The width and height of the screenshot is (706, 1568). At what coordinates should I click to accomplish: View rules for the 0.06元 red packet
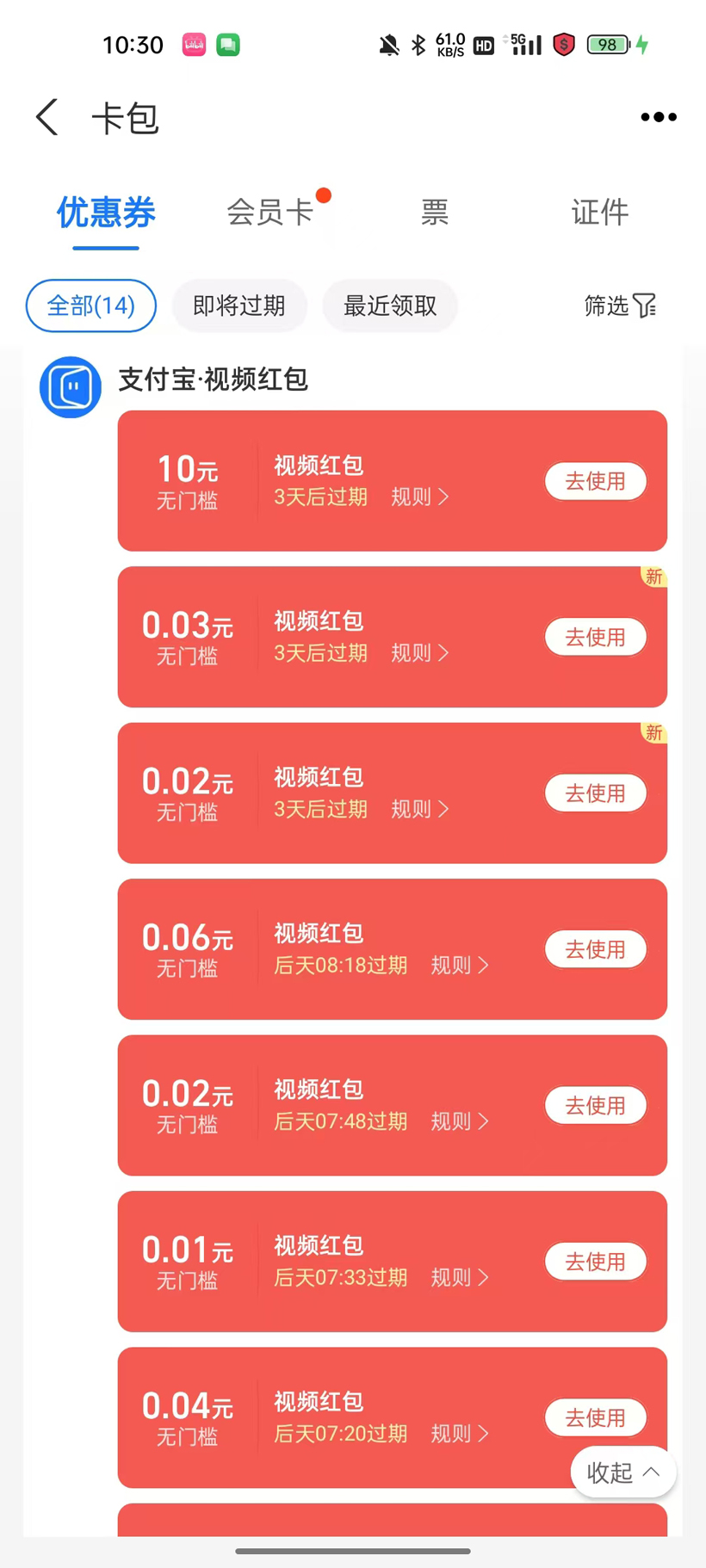(459, 966)
